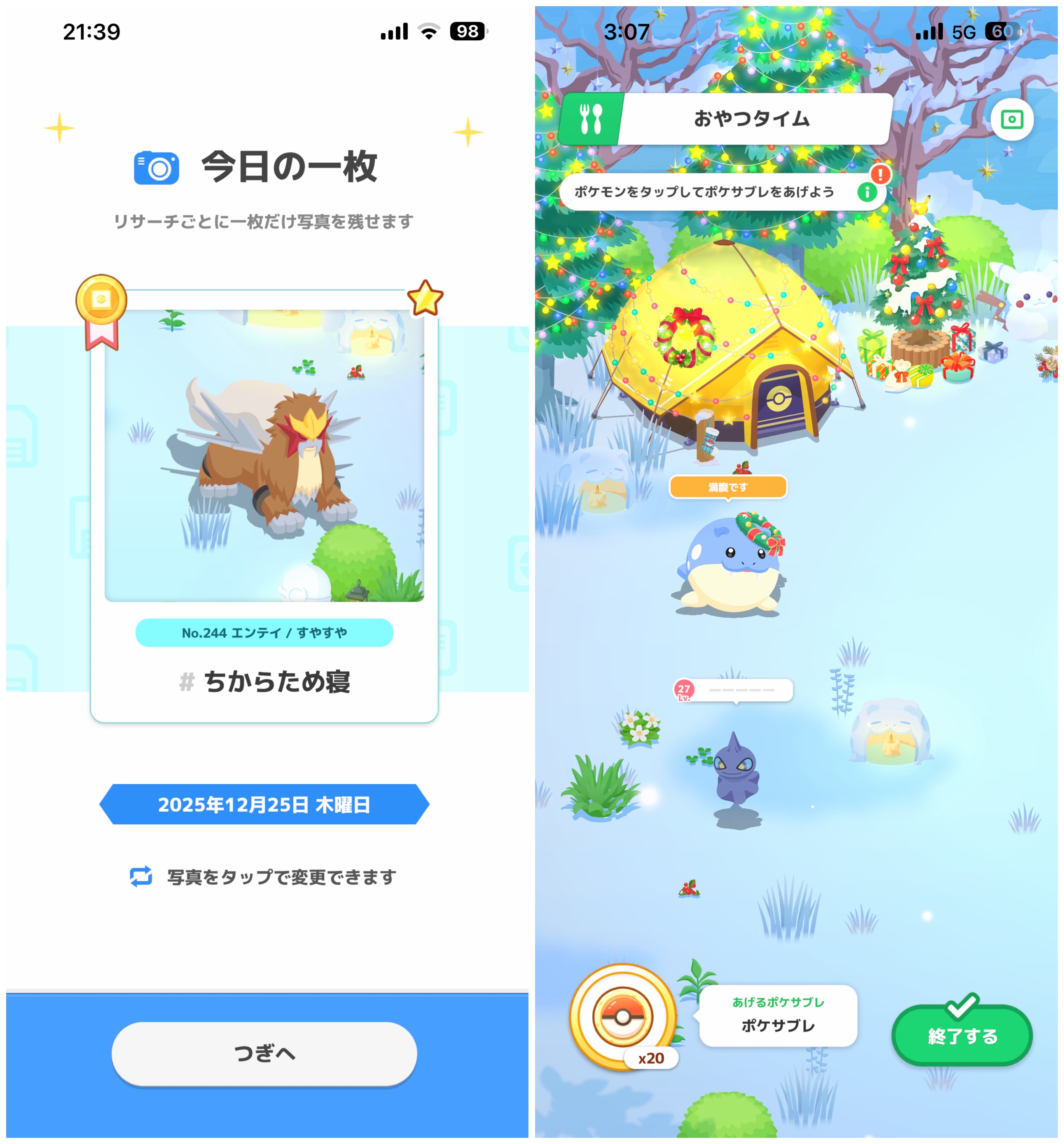This screenshot has width=1064, height=1144.
Task: Tap the Entei photo card to change it
Action: [x=264, y=456]
